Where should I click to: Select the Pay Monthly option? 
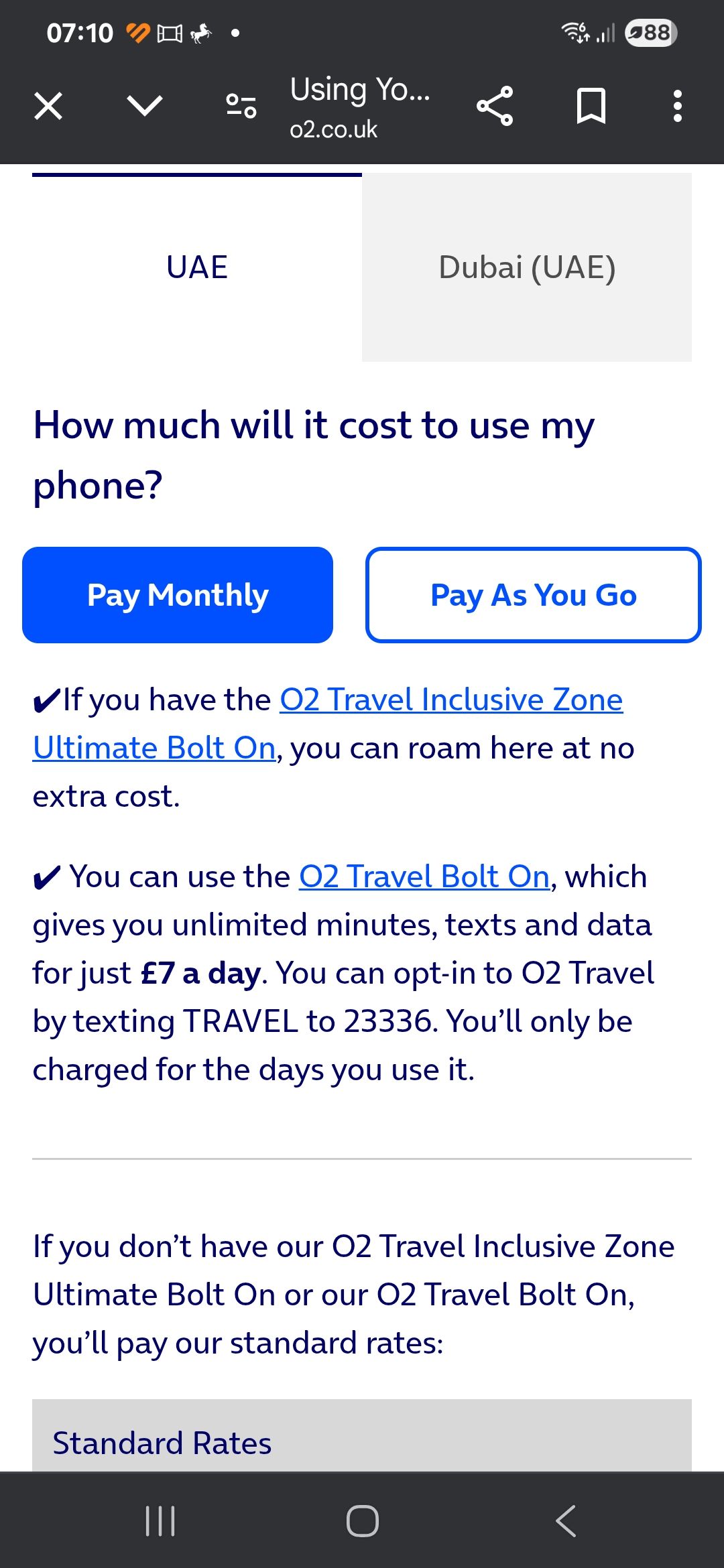point(178,594)
